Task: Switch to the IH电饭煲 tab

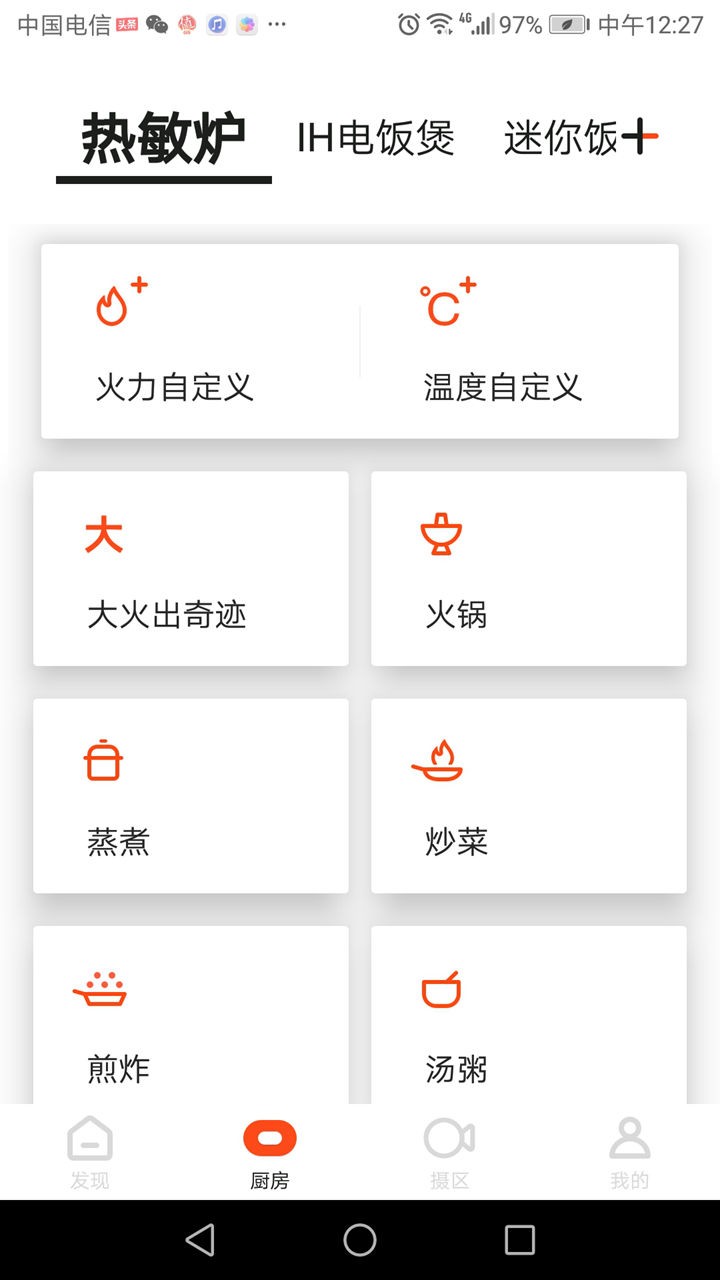Action: pos(375,137)
